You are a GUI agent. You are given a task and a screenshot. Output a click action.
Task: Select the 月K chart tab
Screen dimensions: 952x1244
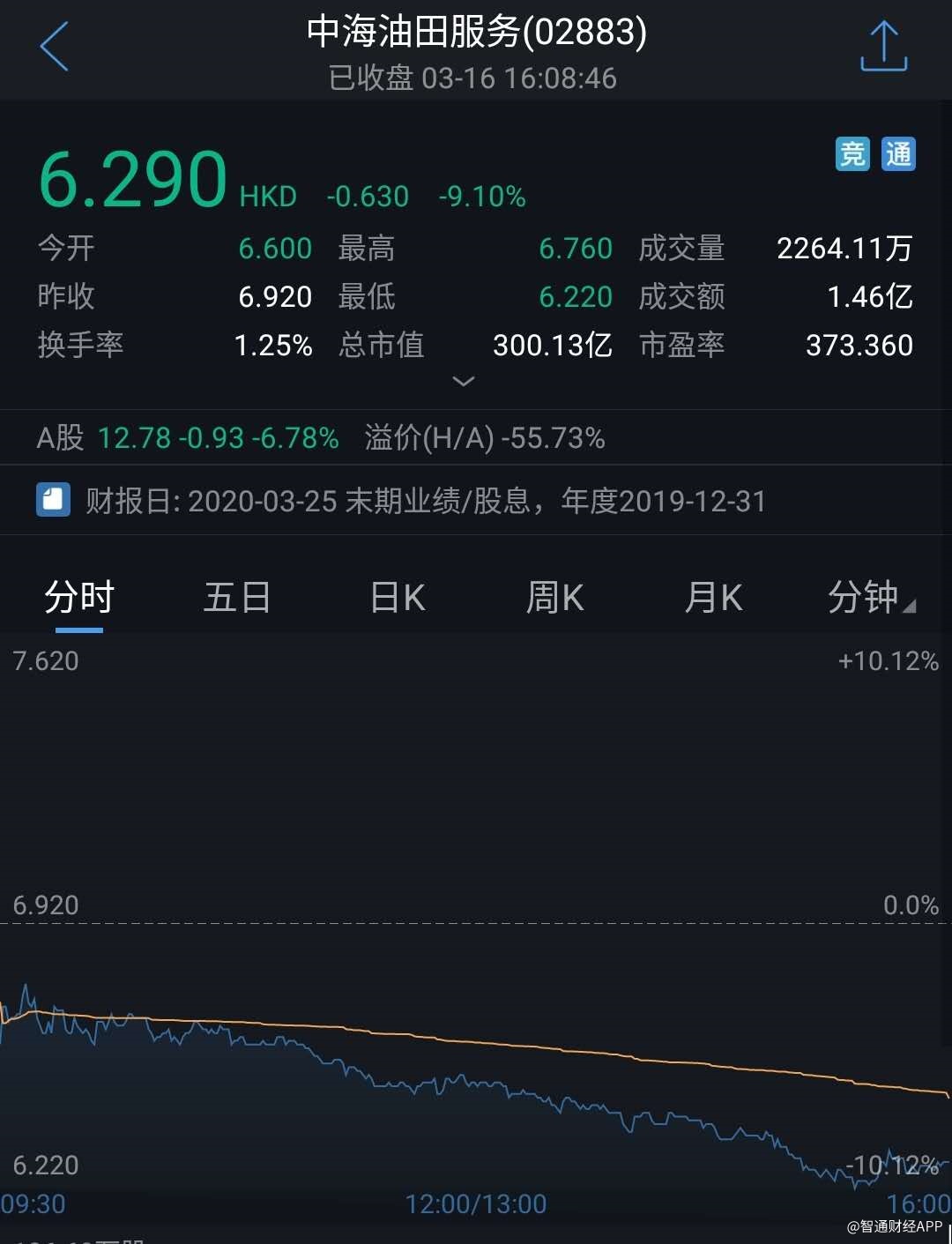[x=713, y=598]
